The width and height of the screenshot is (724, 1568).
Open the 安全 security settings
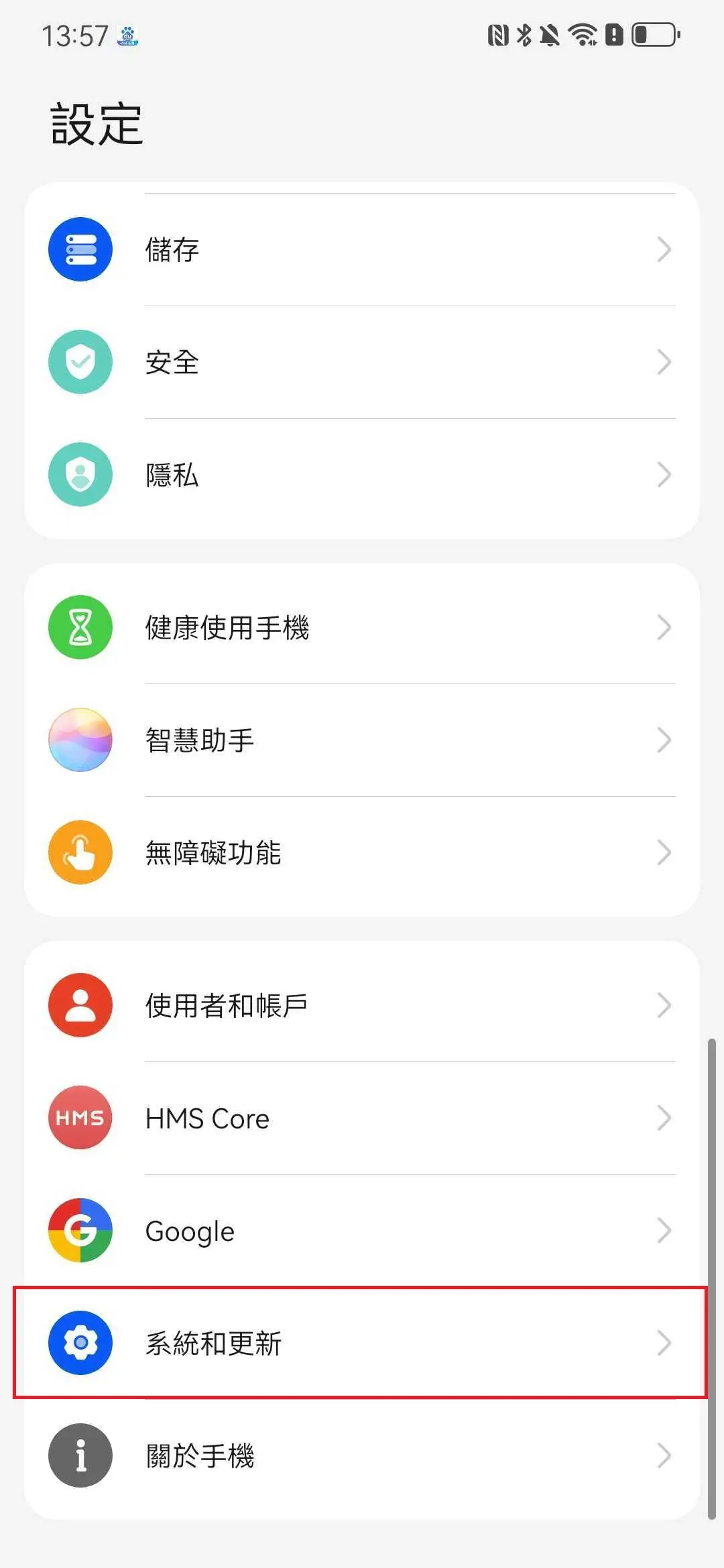tap(362, 363)
